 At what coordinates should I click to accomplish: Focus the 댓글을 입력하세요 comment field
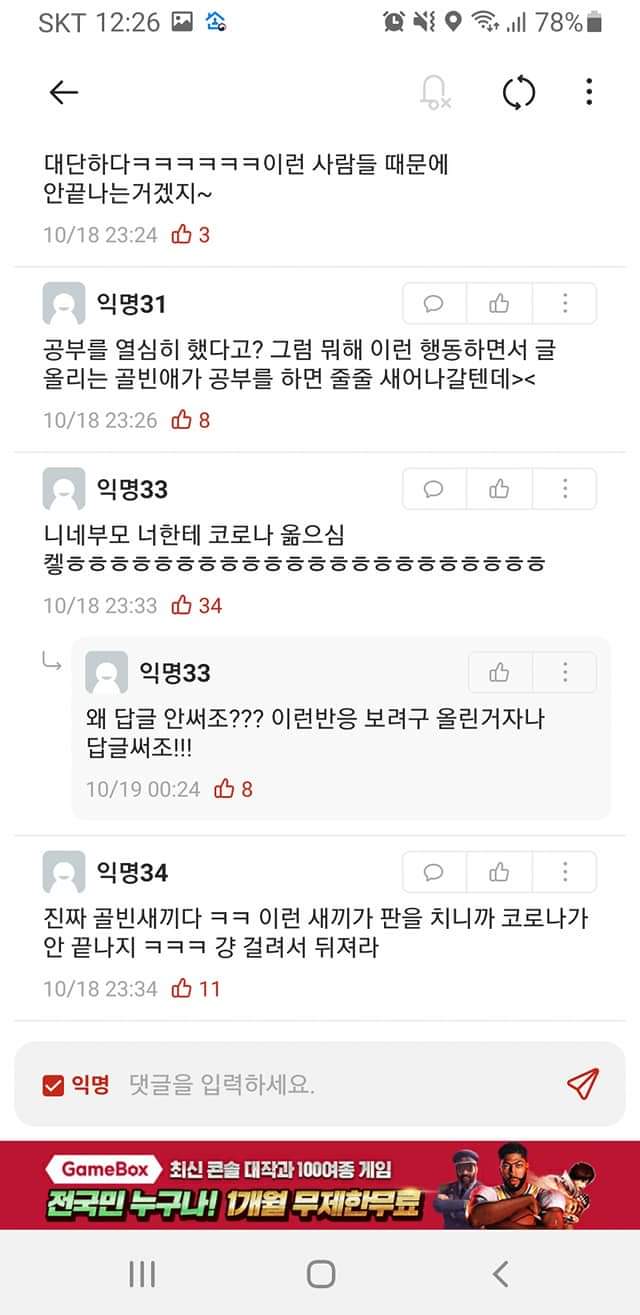330,1085
